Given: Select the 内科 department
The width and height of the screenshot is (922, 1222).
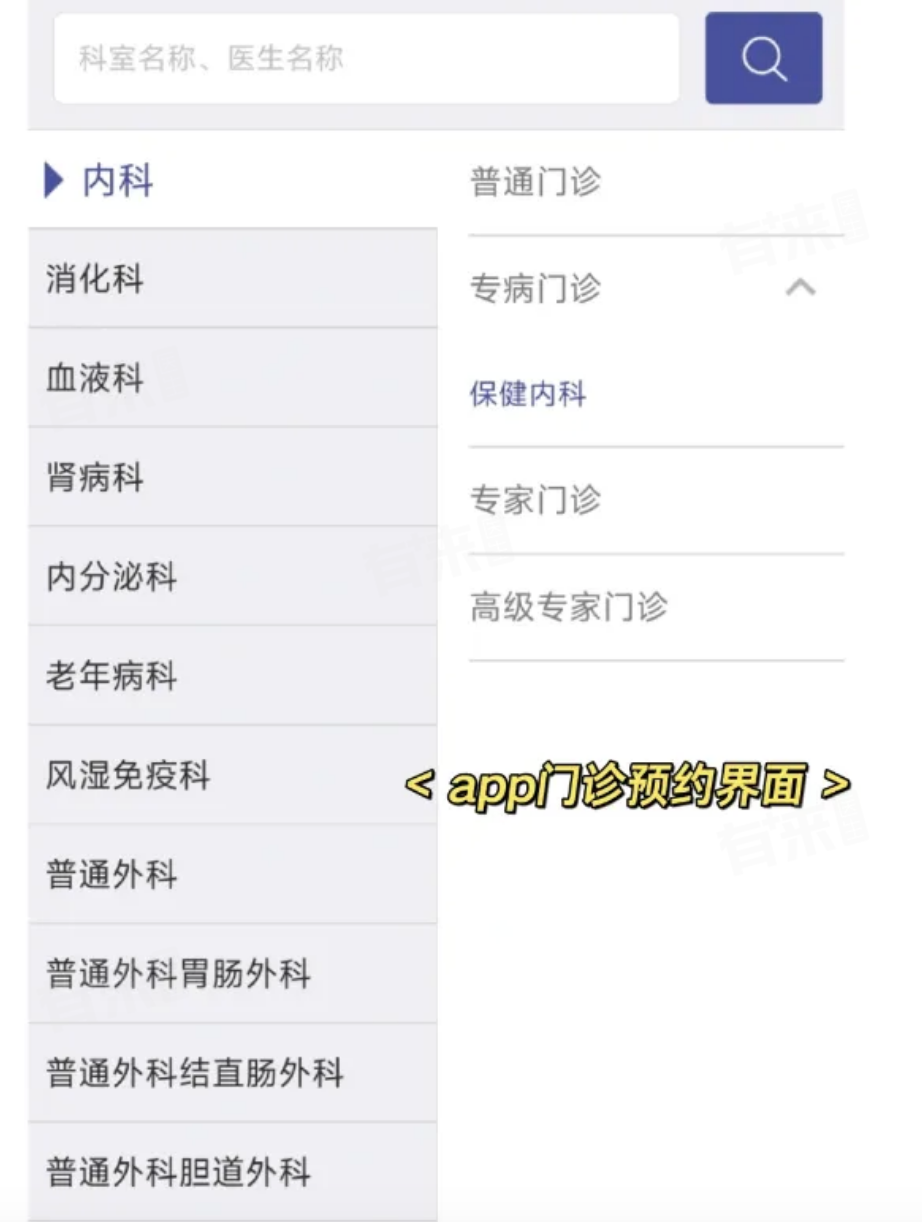Looking at the screenshot, I should tap(118, 182).
